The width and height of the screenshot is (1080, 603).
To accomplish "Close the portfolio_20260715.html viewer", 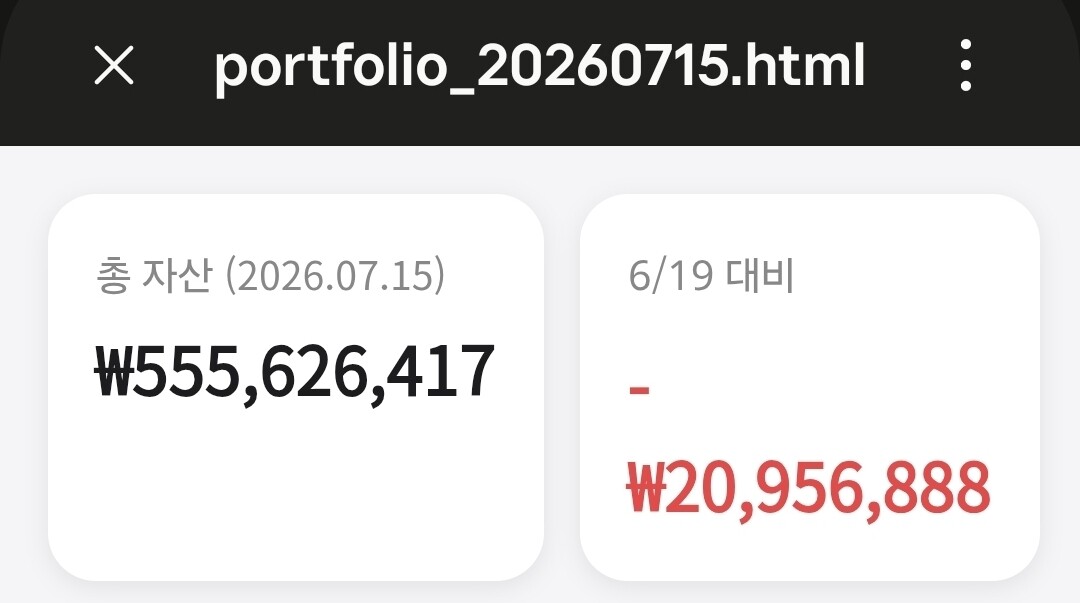I will (x=114, y=65).
